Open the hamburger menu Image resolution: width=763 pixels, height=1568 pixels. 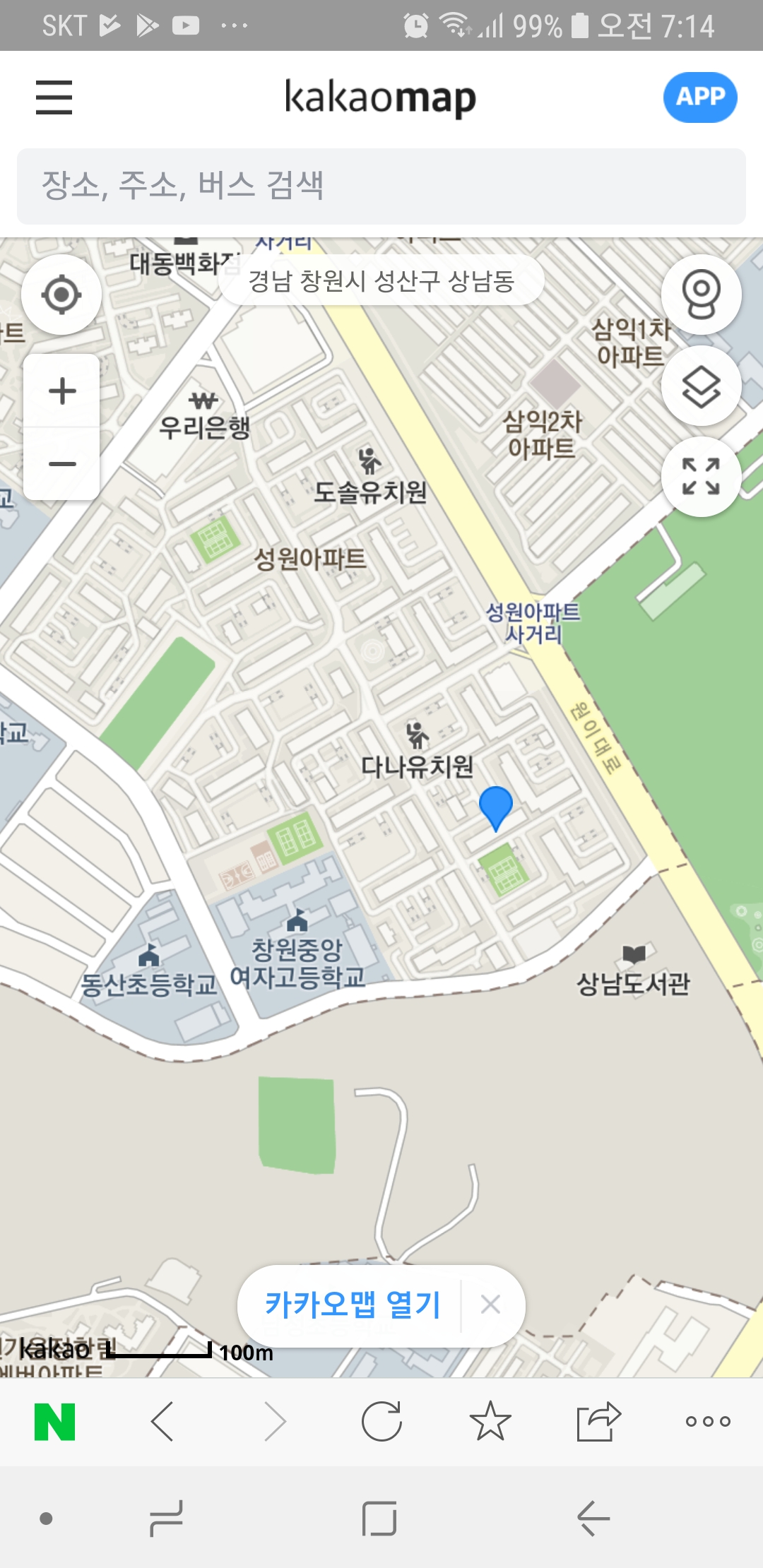point(54,98)
